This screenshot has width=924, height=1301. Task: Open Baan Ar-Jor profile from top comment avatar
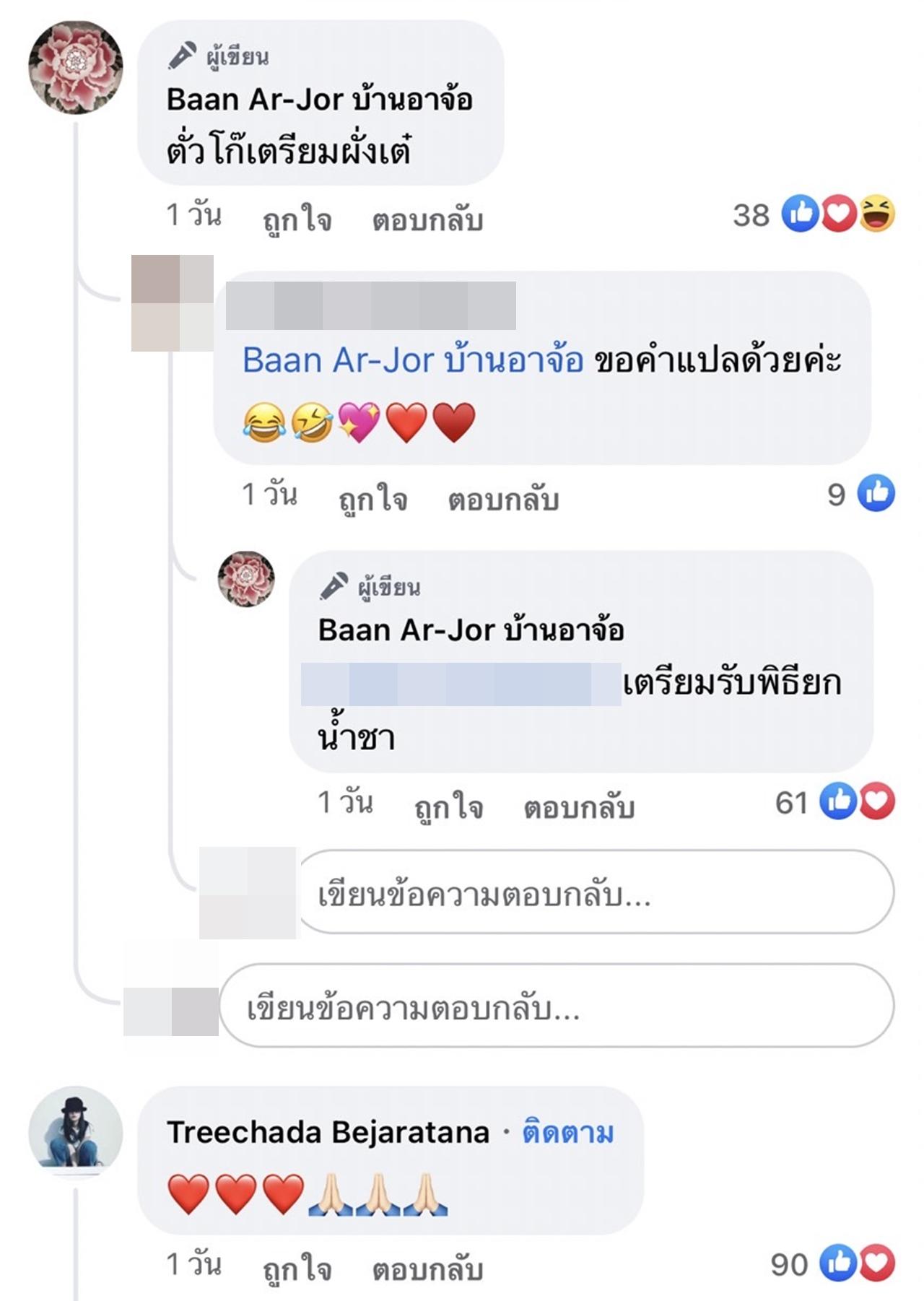click(x=75, y=67)
